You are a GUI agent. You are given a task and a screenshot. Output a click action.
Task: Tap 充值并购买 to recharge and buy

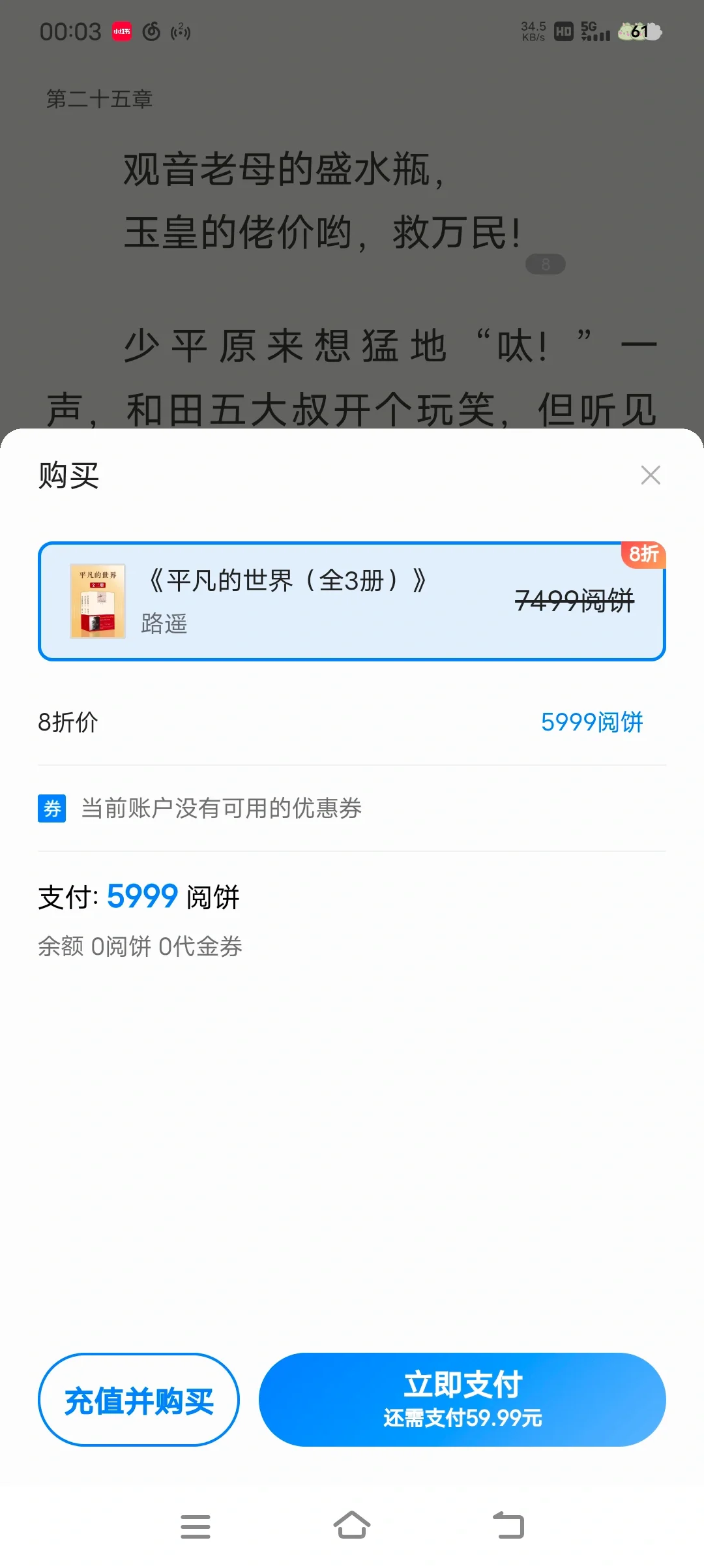[139, 1400]
